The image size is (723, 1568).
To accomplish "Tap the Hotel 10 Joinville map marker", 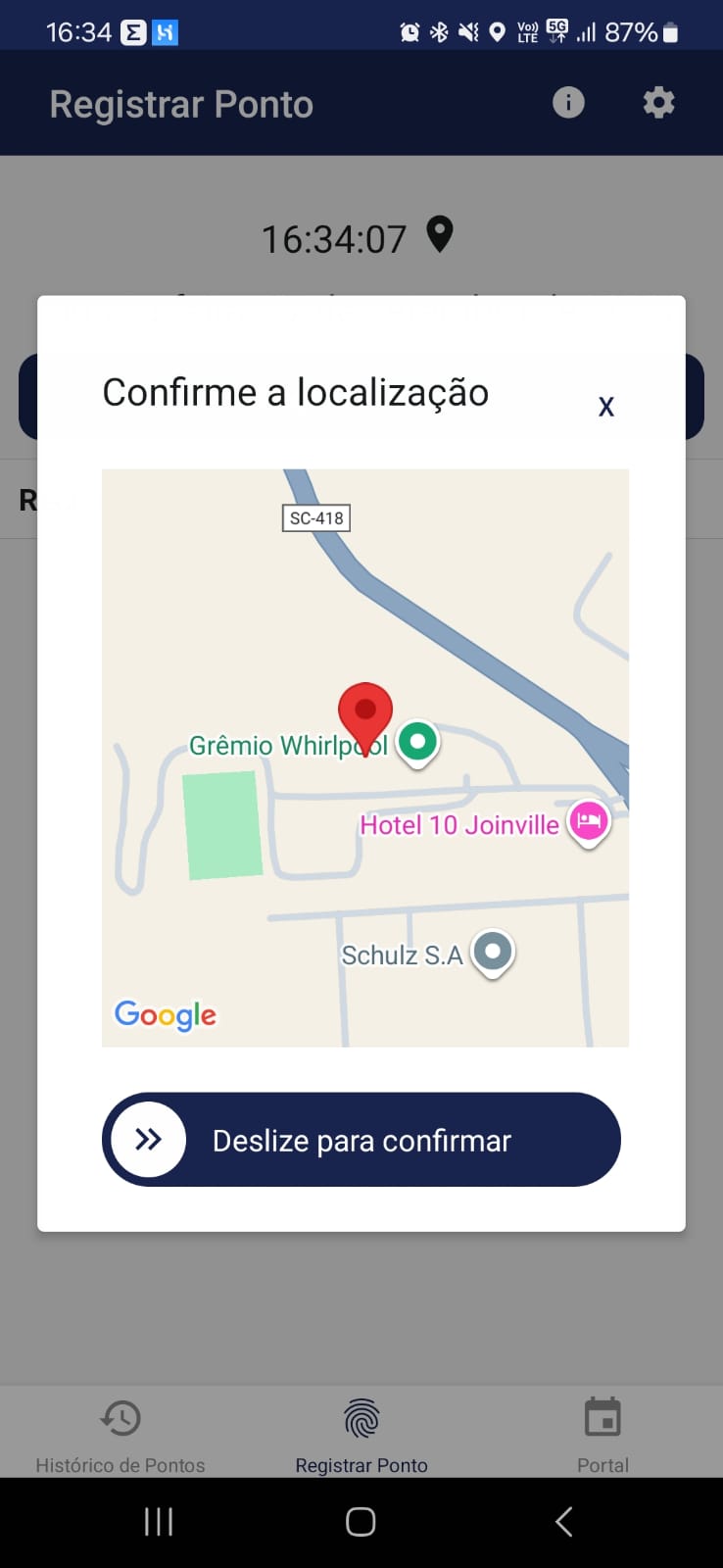I will pos(589,819).
